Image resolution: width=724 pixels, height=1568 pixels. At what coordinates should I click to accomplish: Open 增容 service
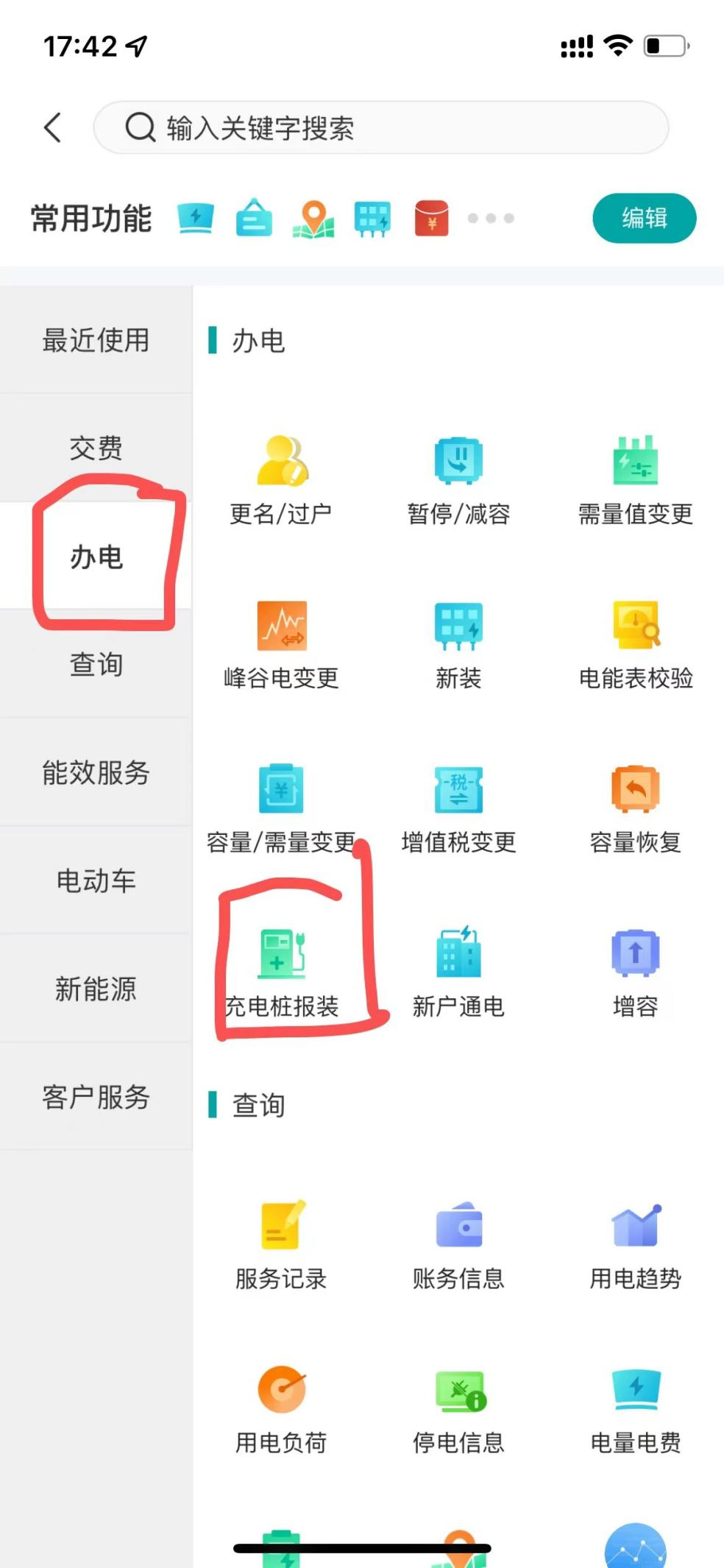(x=636, y=972)
